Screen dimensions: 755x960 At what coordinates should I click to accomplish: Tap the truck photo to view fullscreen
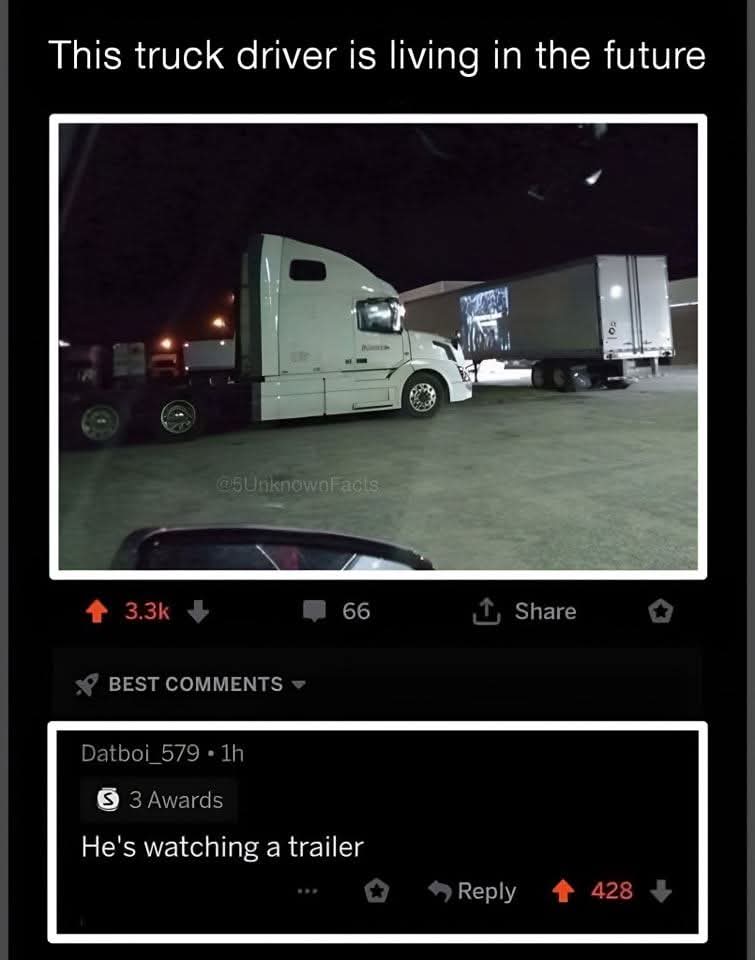tap(377, 345)
